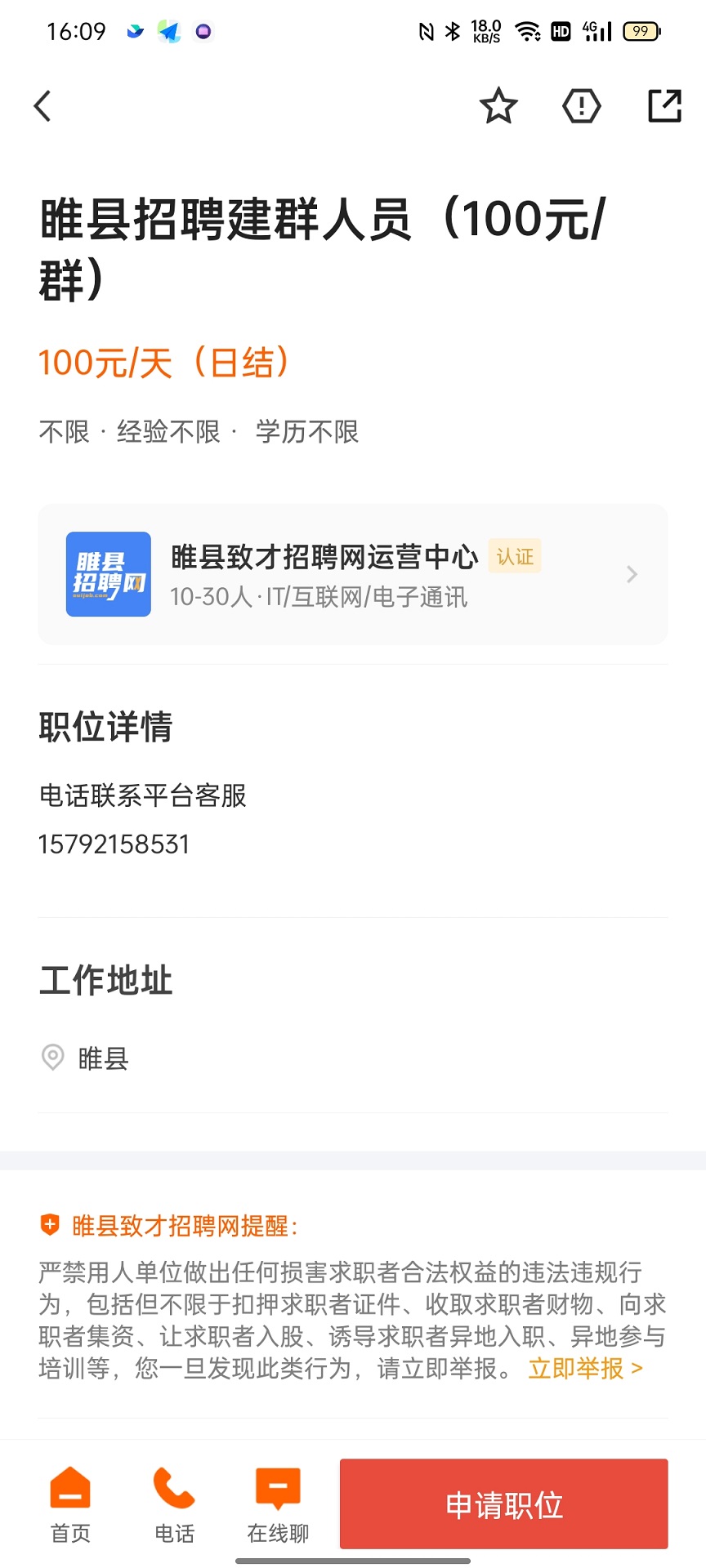Select the 首页 tab label
Viewport: 706px width, 1568px height.
click(x=69, y=1535)
